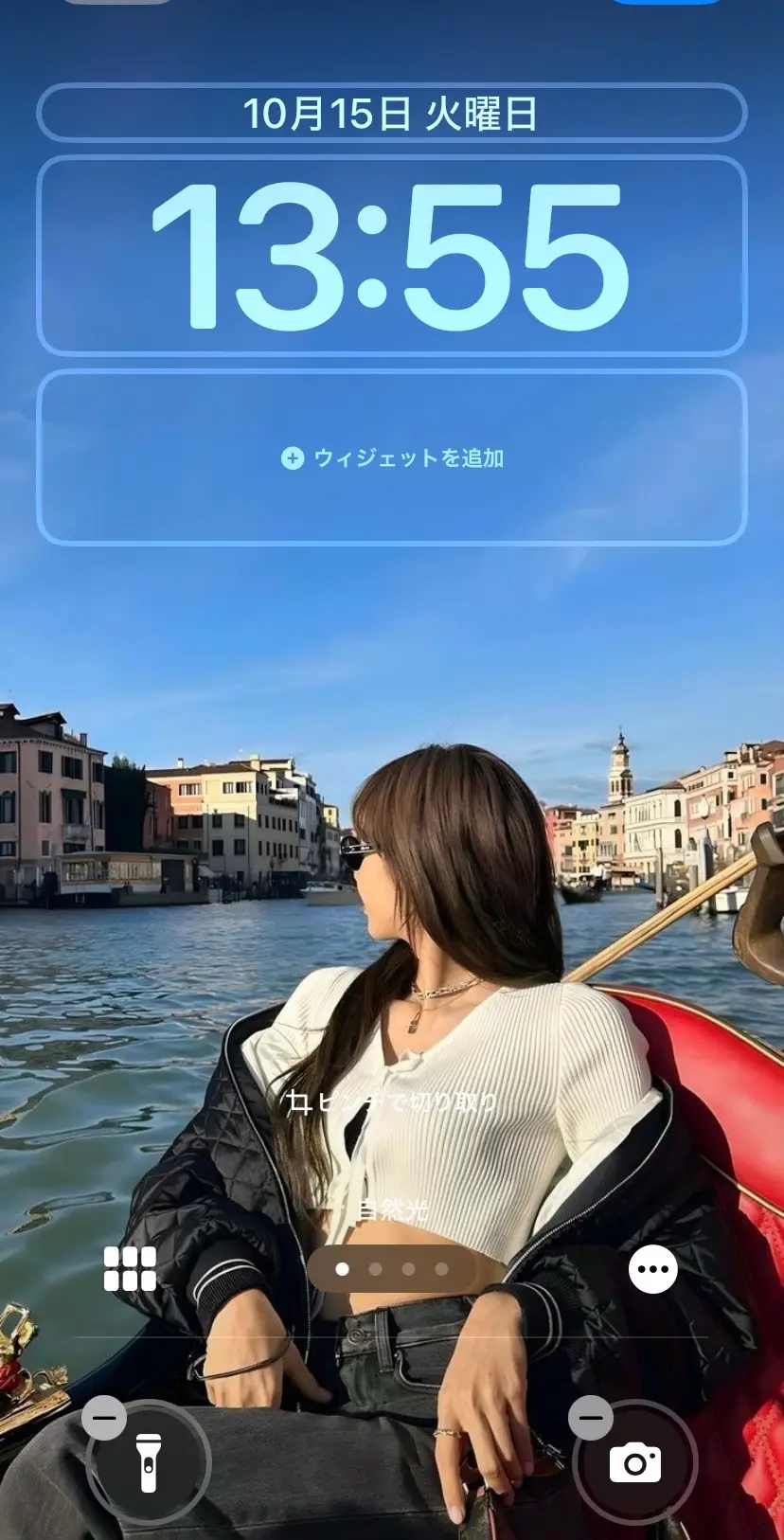The image size is (784, 1540).
Task: Customize the 13:55 clock style
Action: [x=391, y=256]
